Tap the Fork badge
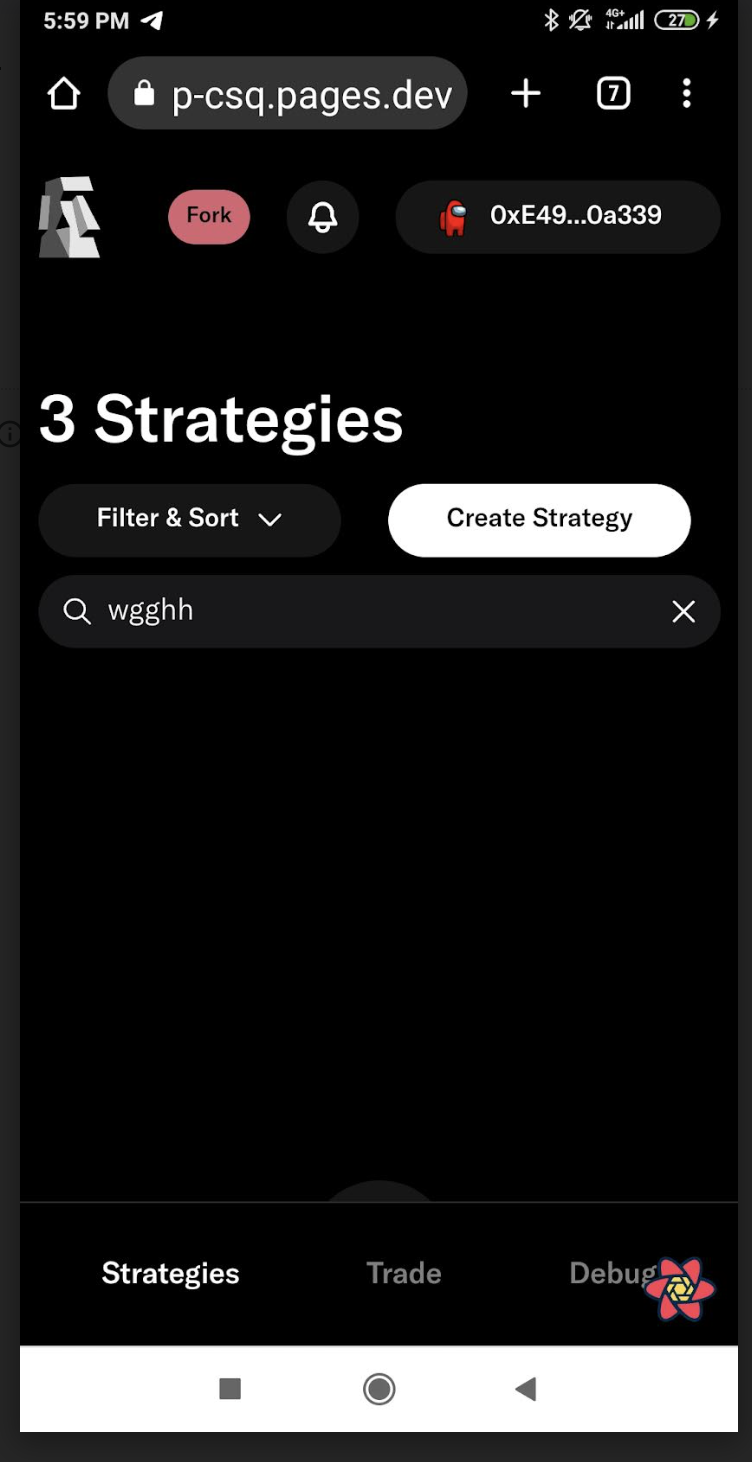Viewport: 752px width, 1462px height. [x=209, y=216]
